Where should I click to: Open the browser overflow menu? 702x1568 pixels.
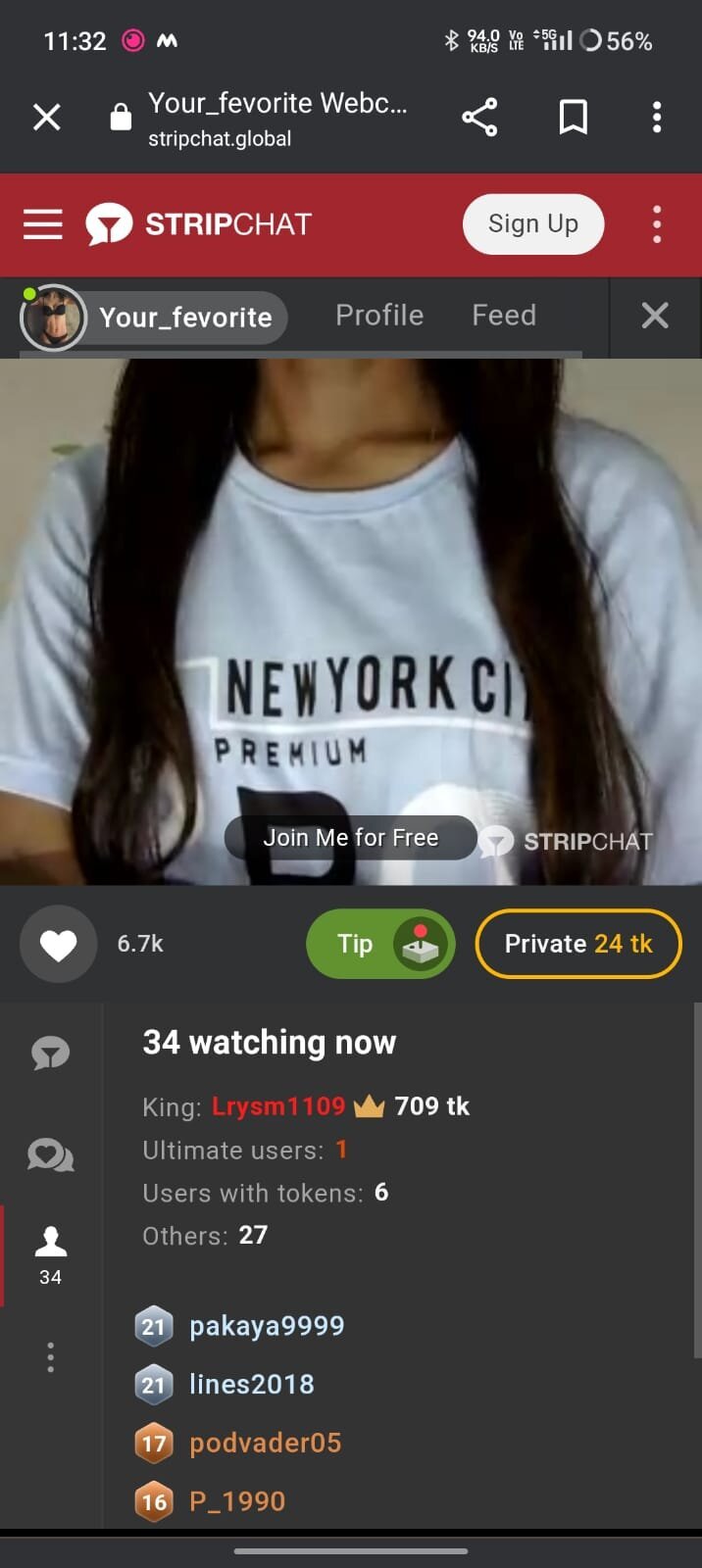click(657, 118)
